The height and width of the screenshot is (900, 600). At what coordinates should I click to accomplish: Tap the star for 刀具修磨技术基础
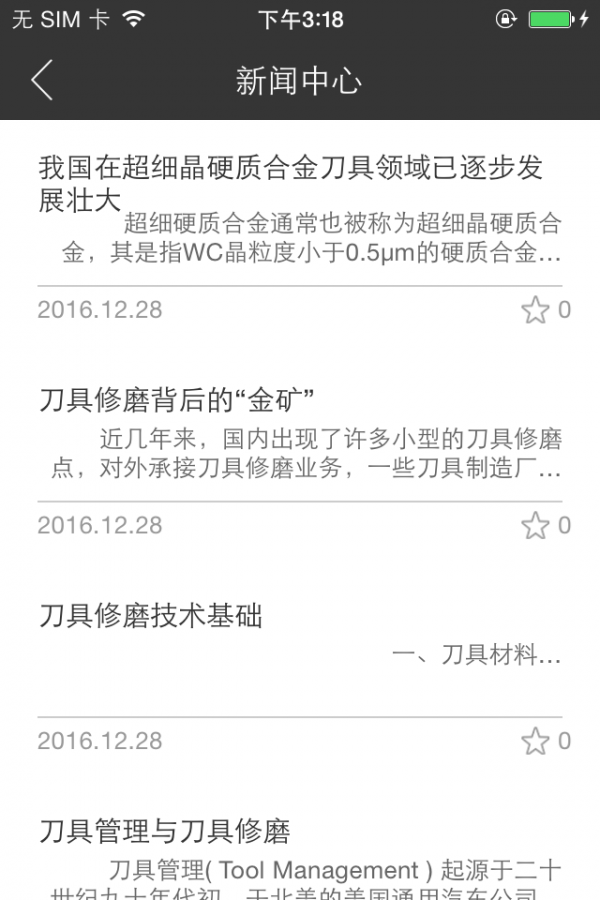coord(536,741)
